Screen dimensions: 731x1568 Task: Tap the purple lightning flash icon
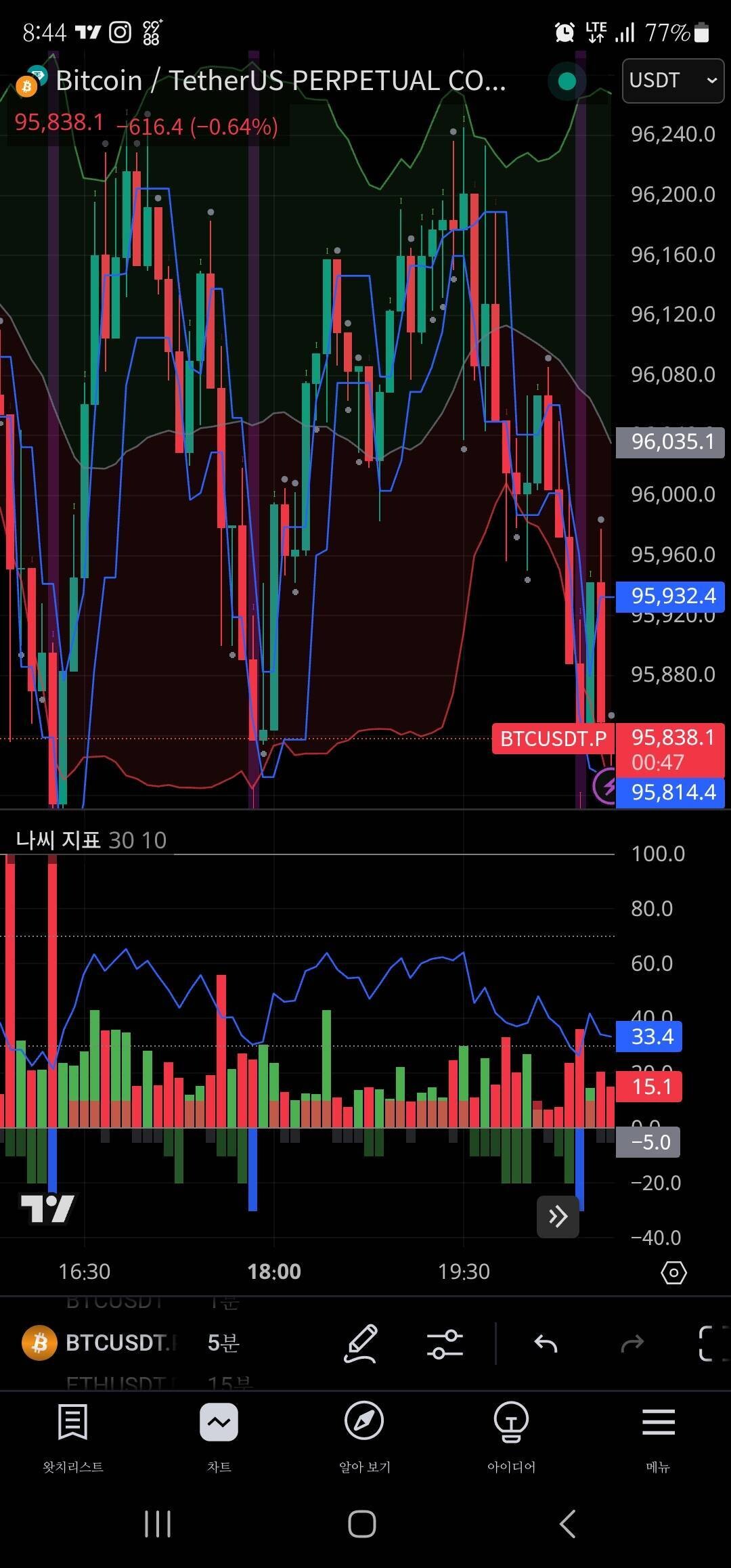(x=606, y=786)
